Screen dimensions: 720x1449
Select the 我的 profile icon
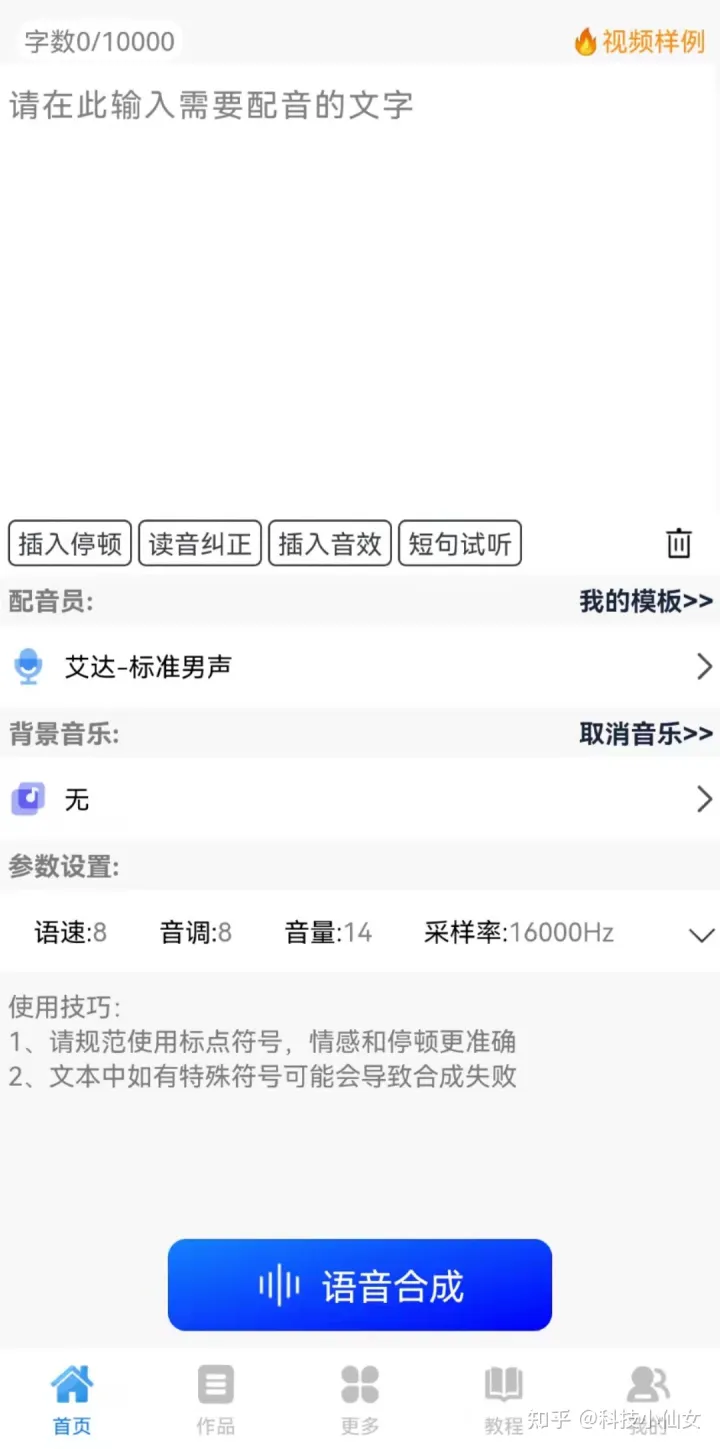pyautogui.click(x=647, y=1384)
